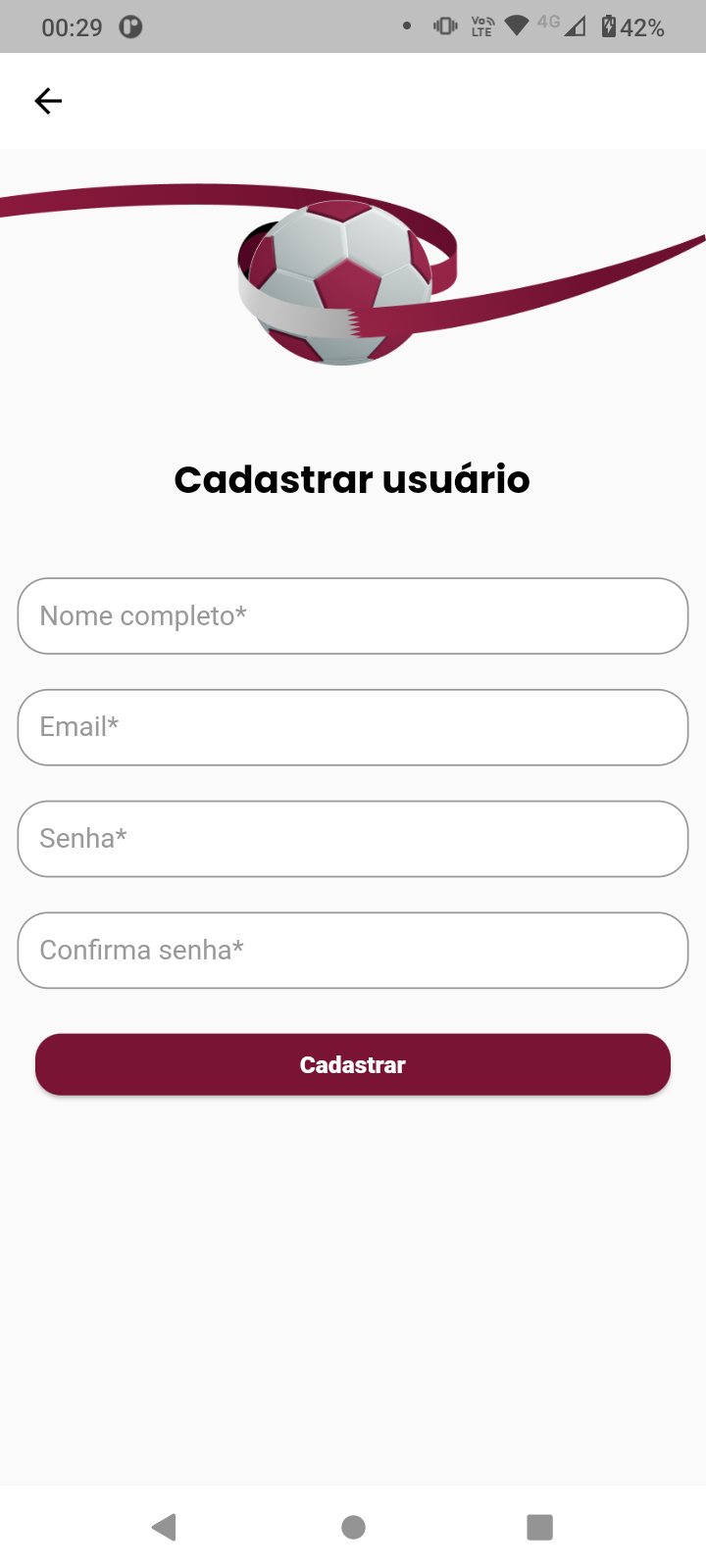Screen dimensions: 706x1568
Task: Tap the Cadastrar usuário heading
Action: click(x=352, y=479)
